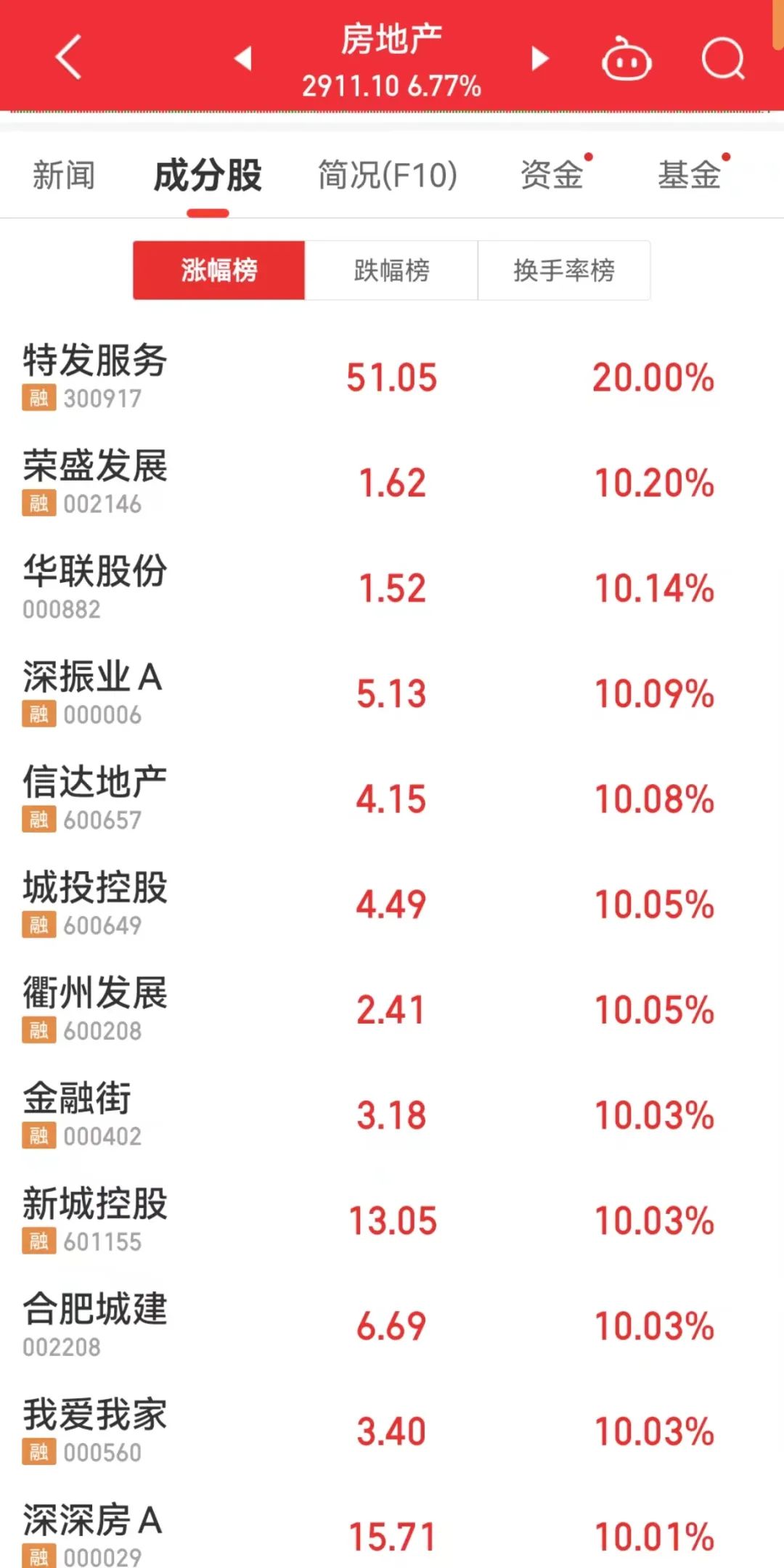Select the 换手率榜 ranking

point(563,271)
